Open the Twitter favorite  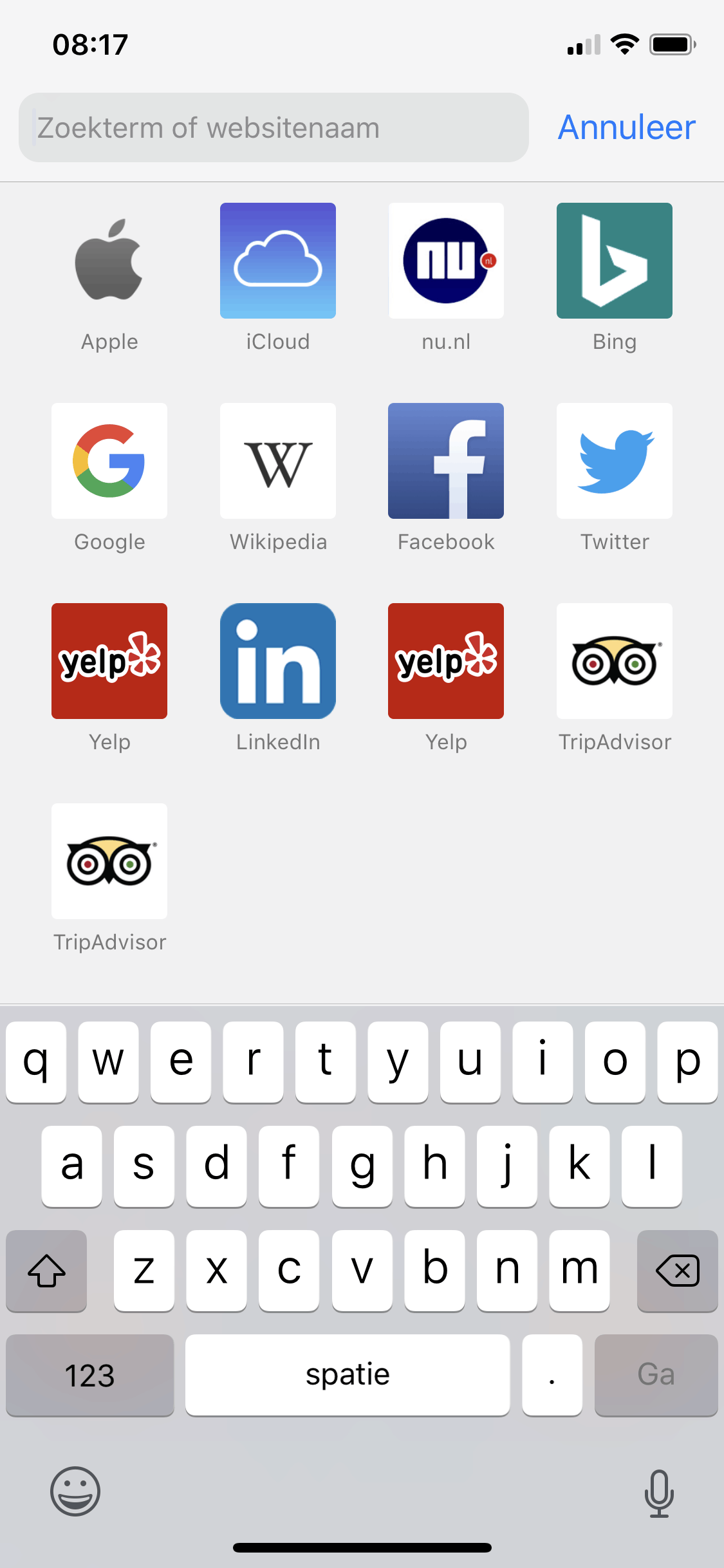click(615, 462)
